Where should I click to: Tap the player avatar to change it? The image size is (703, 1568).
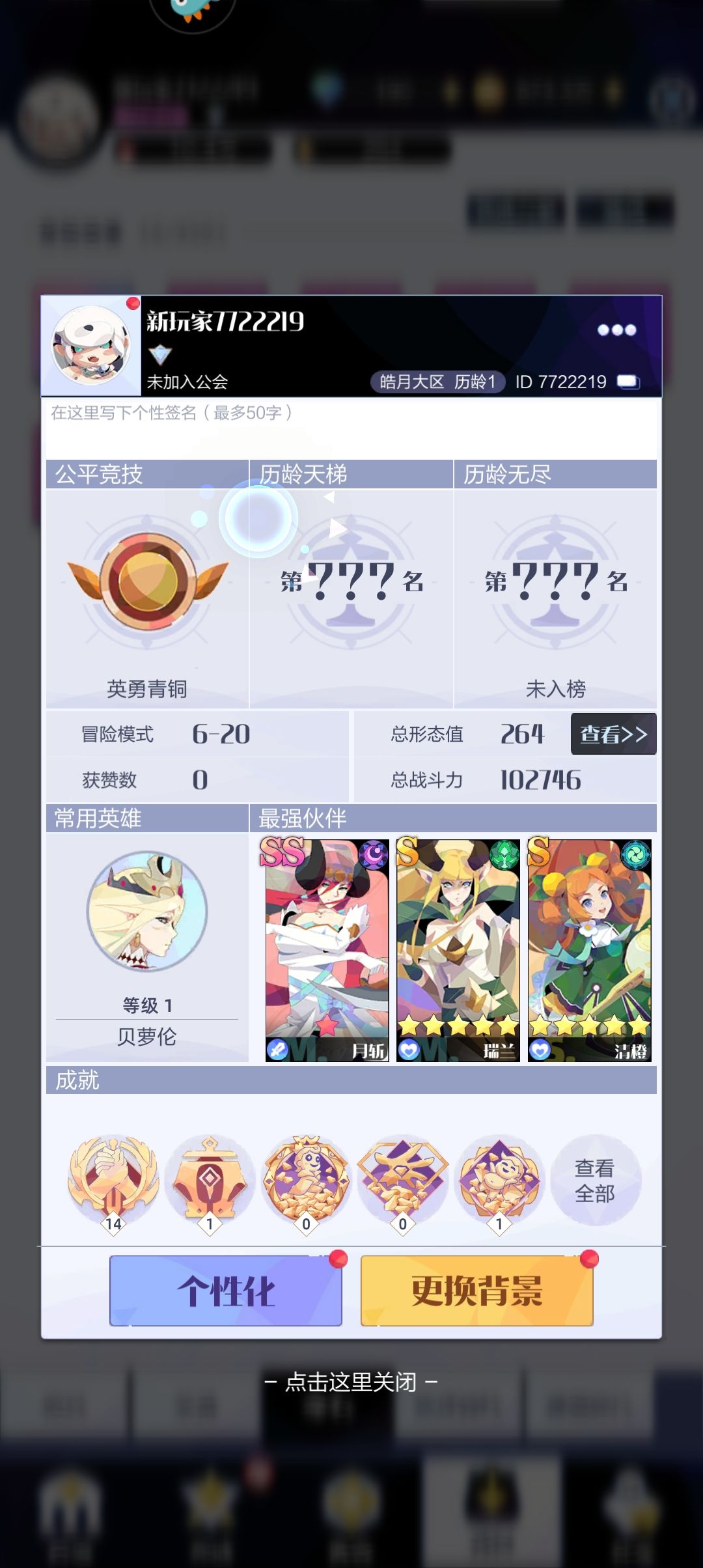point(92,345)
